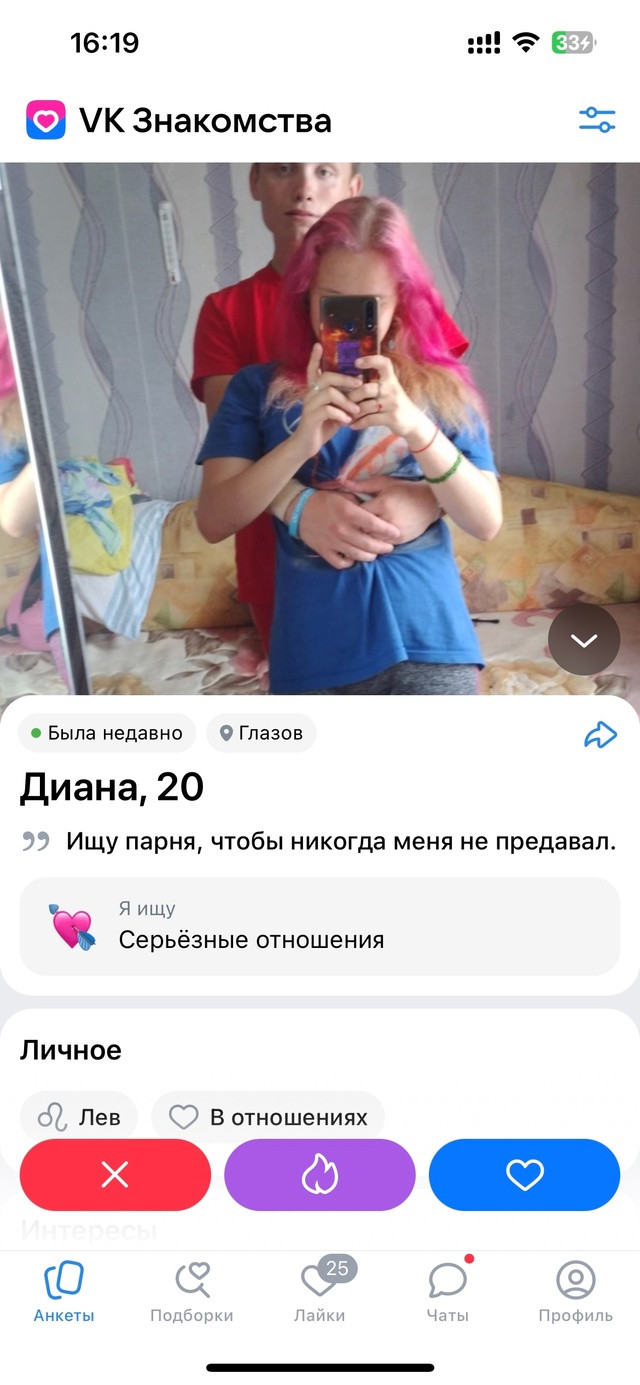Image resolution: width=640 pixels, height=1385 pixels.
Task: Reject the profile with the red cross
Action: [115, 1175]
